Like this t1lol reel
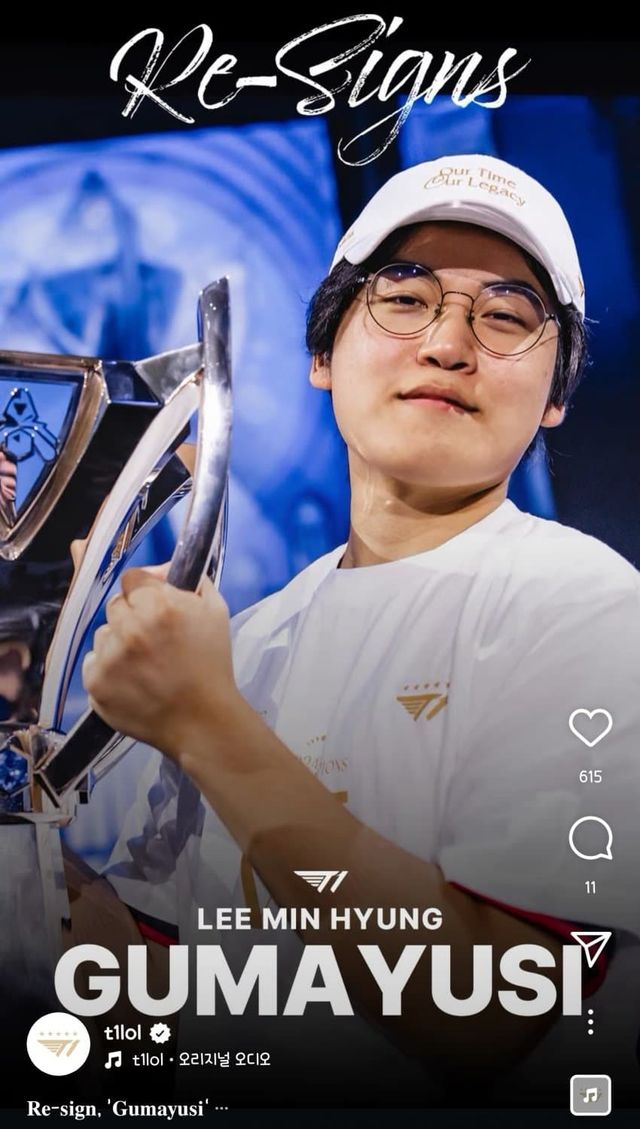The height and width of the screenshot is (1129, 640). (x=590, y=728)
